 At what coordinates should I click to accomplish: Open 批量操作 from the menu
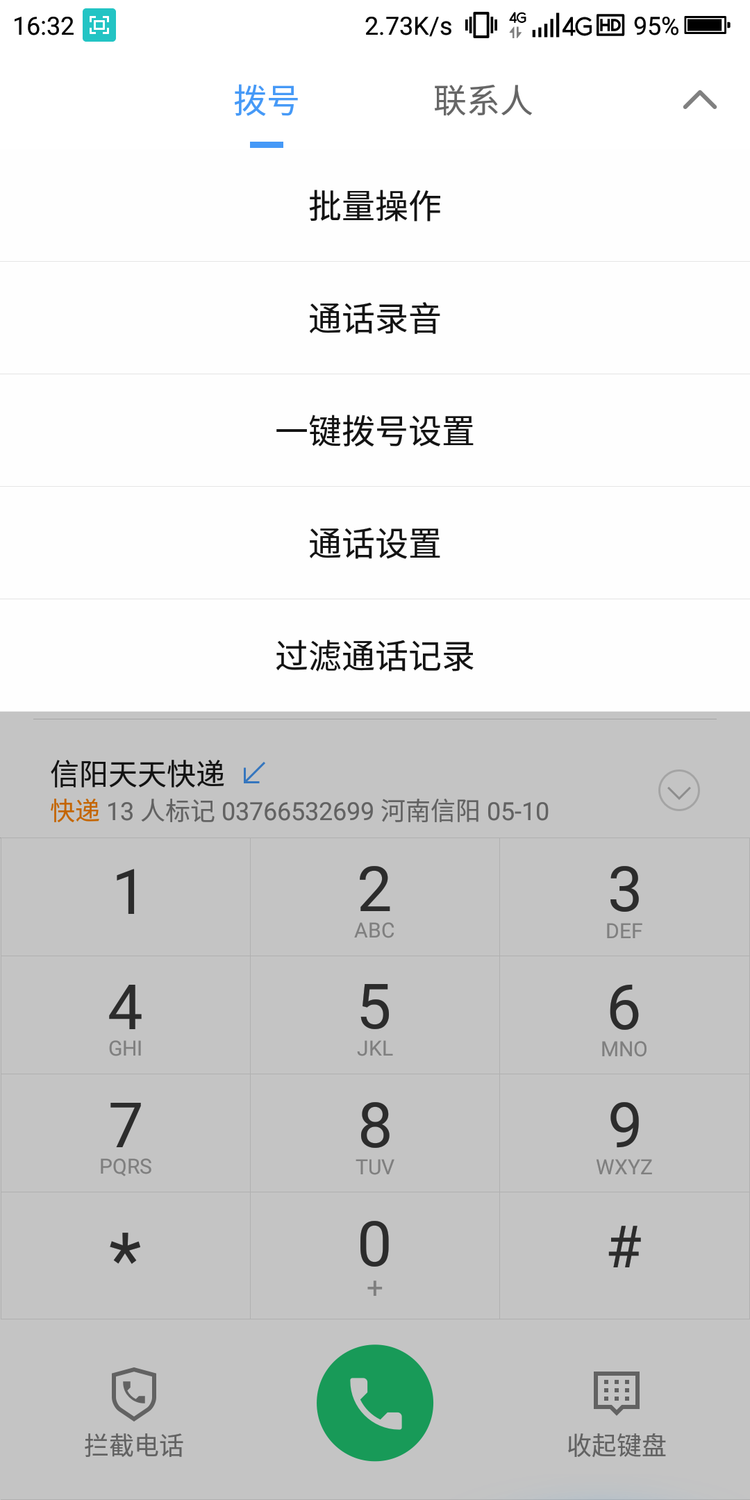click(x=375, y=206)
